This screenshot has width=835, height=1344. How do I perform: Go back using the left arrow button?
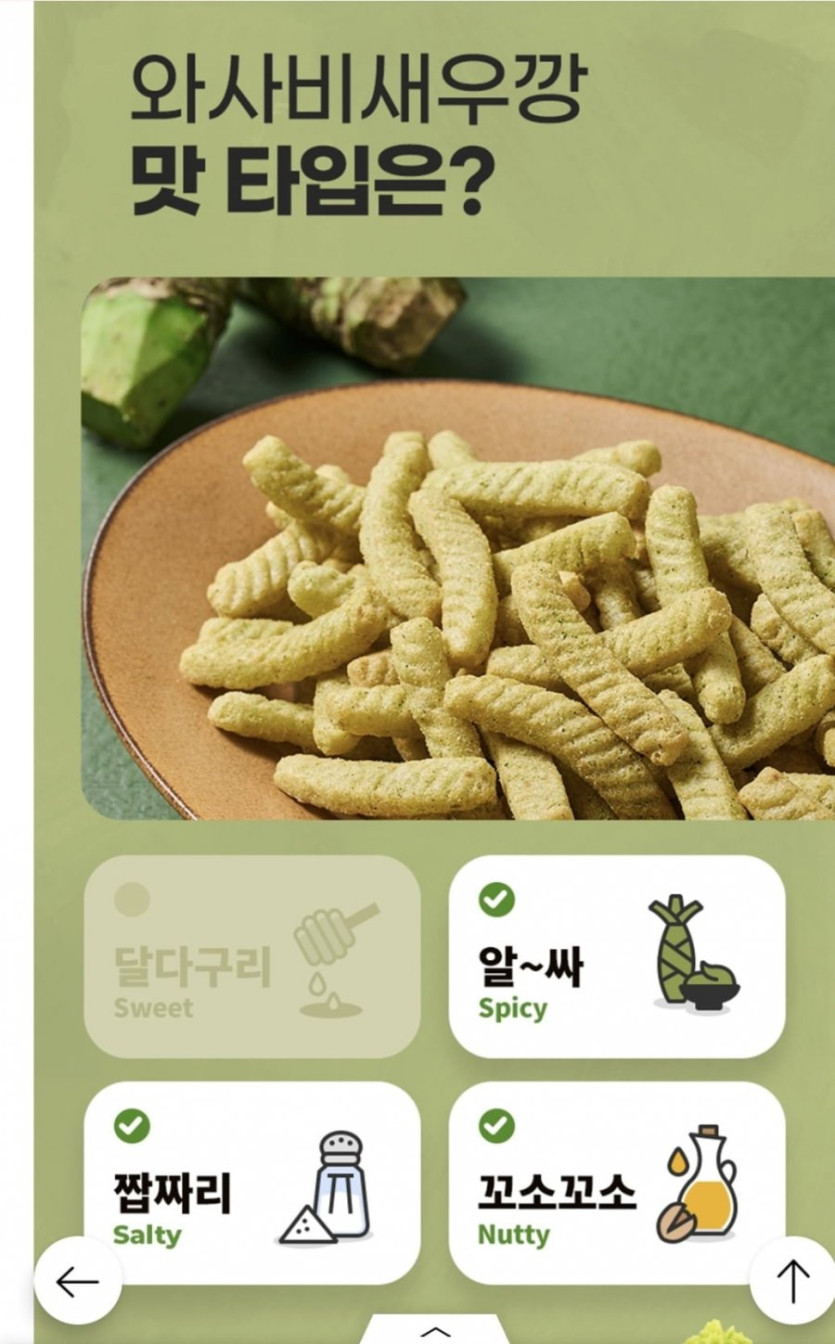[x=78, y=1281]
